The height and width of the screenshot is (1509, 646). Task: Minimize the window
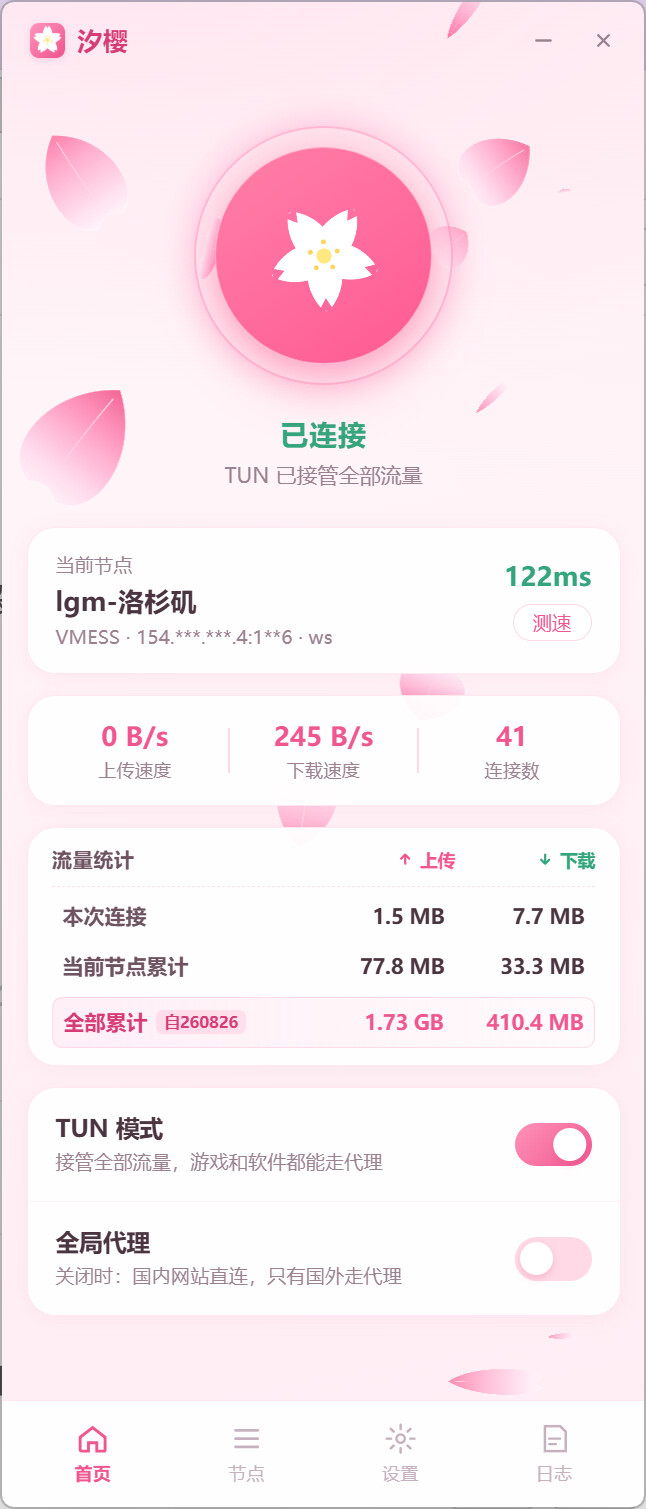pyautogui.click(x=543, y=41)
